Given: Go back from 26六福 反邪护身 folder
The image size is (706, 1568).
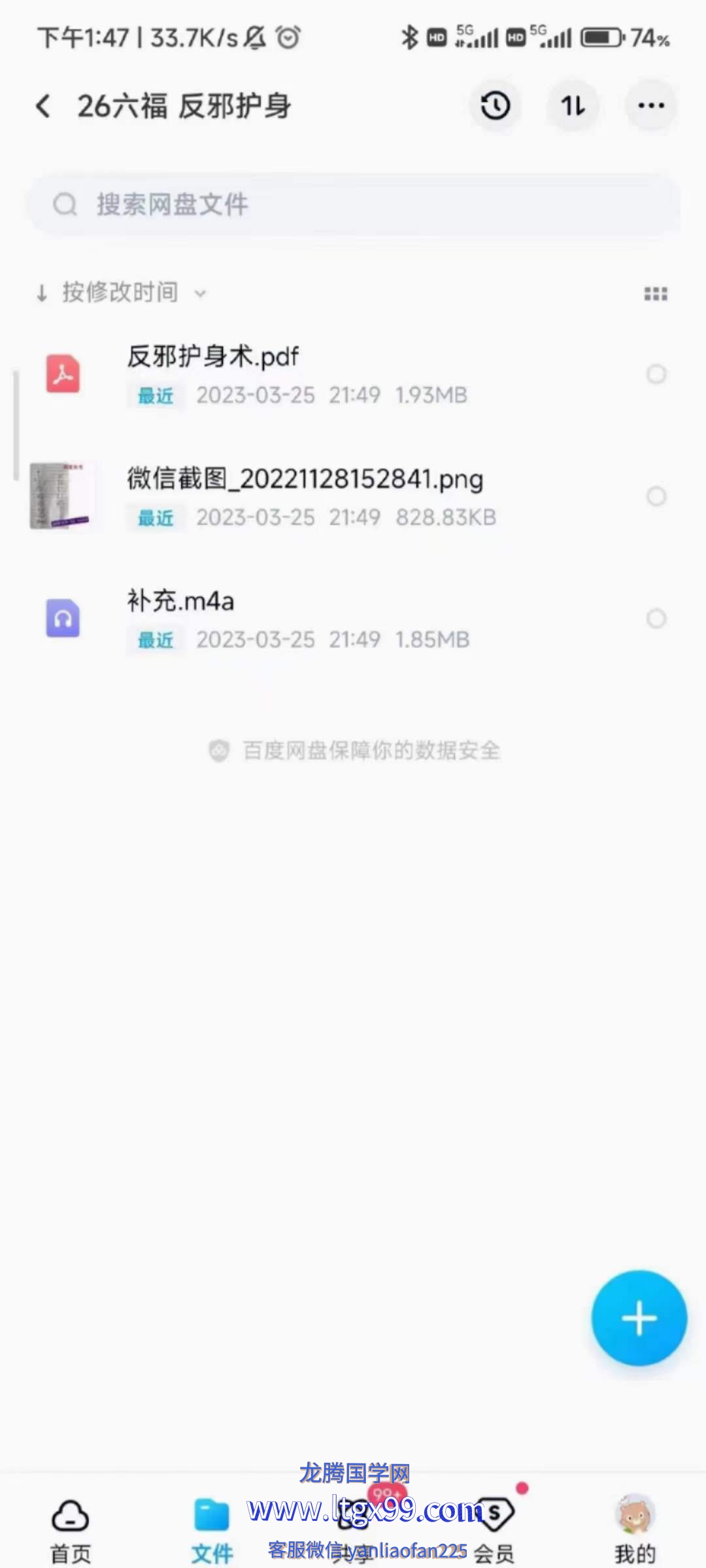Looking at the screenshot, I should point(43,106).
